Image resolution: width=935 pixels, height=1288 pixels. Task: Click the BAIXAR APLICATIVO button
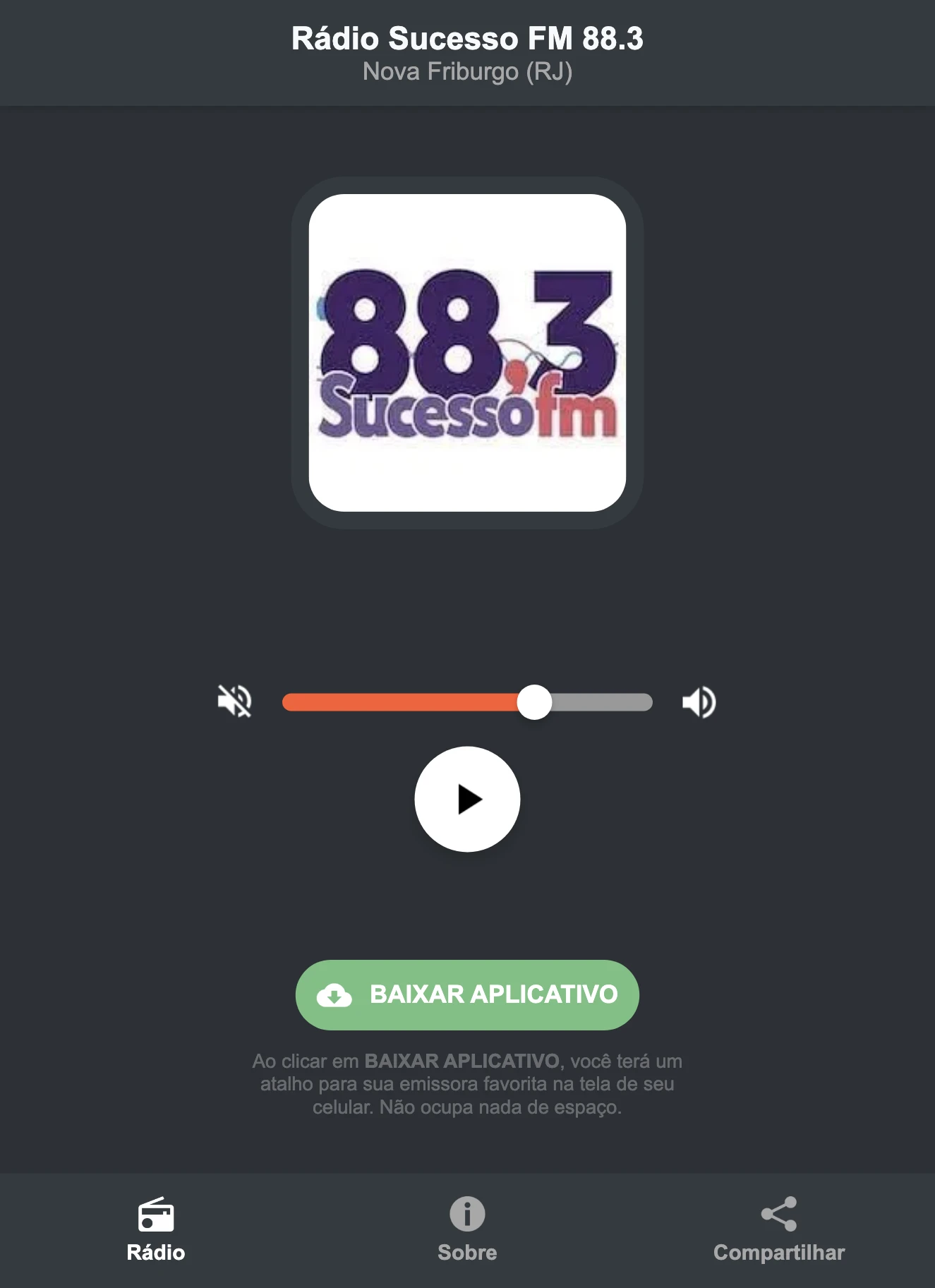466,995
